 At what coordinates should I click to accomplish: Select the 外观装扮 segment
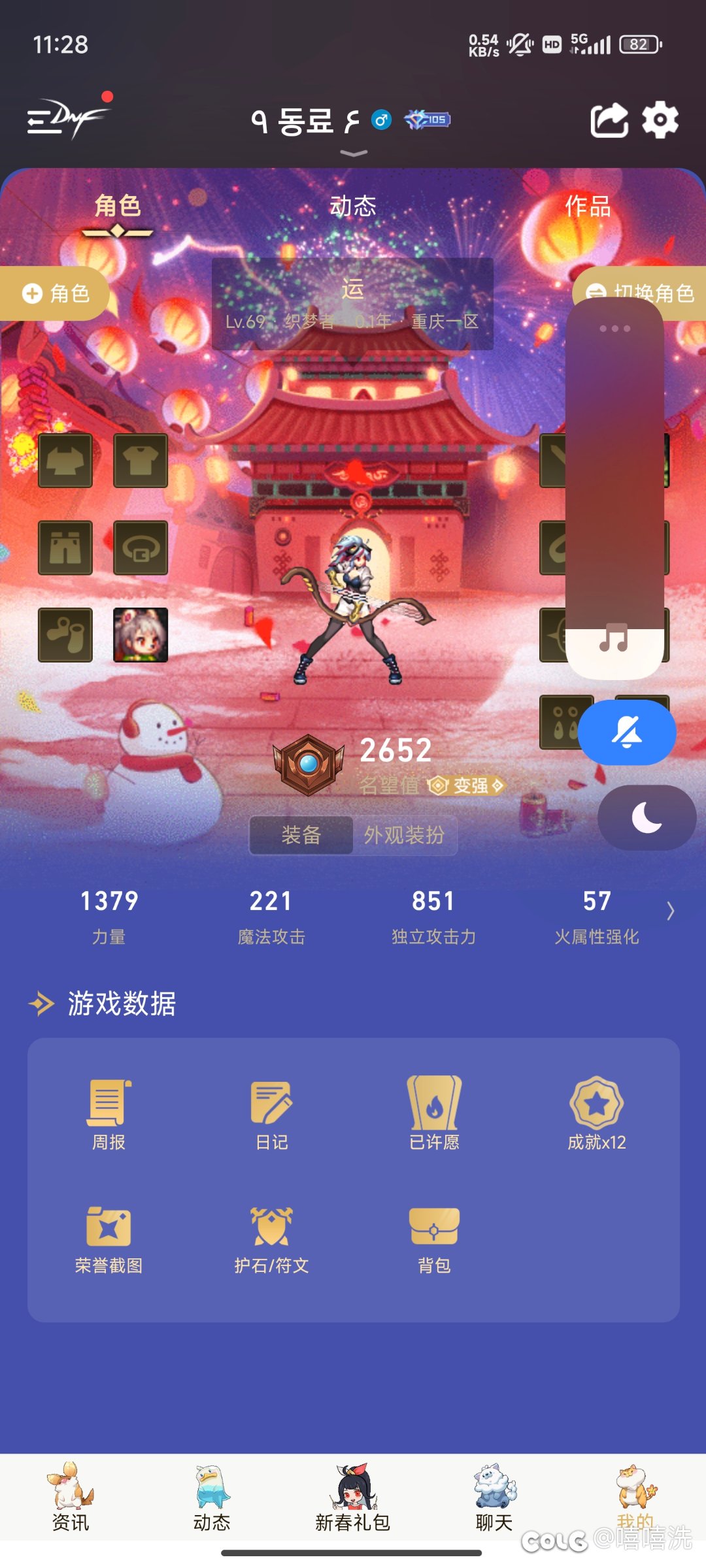405,835
